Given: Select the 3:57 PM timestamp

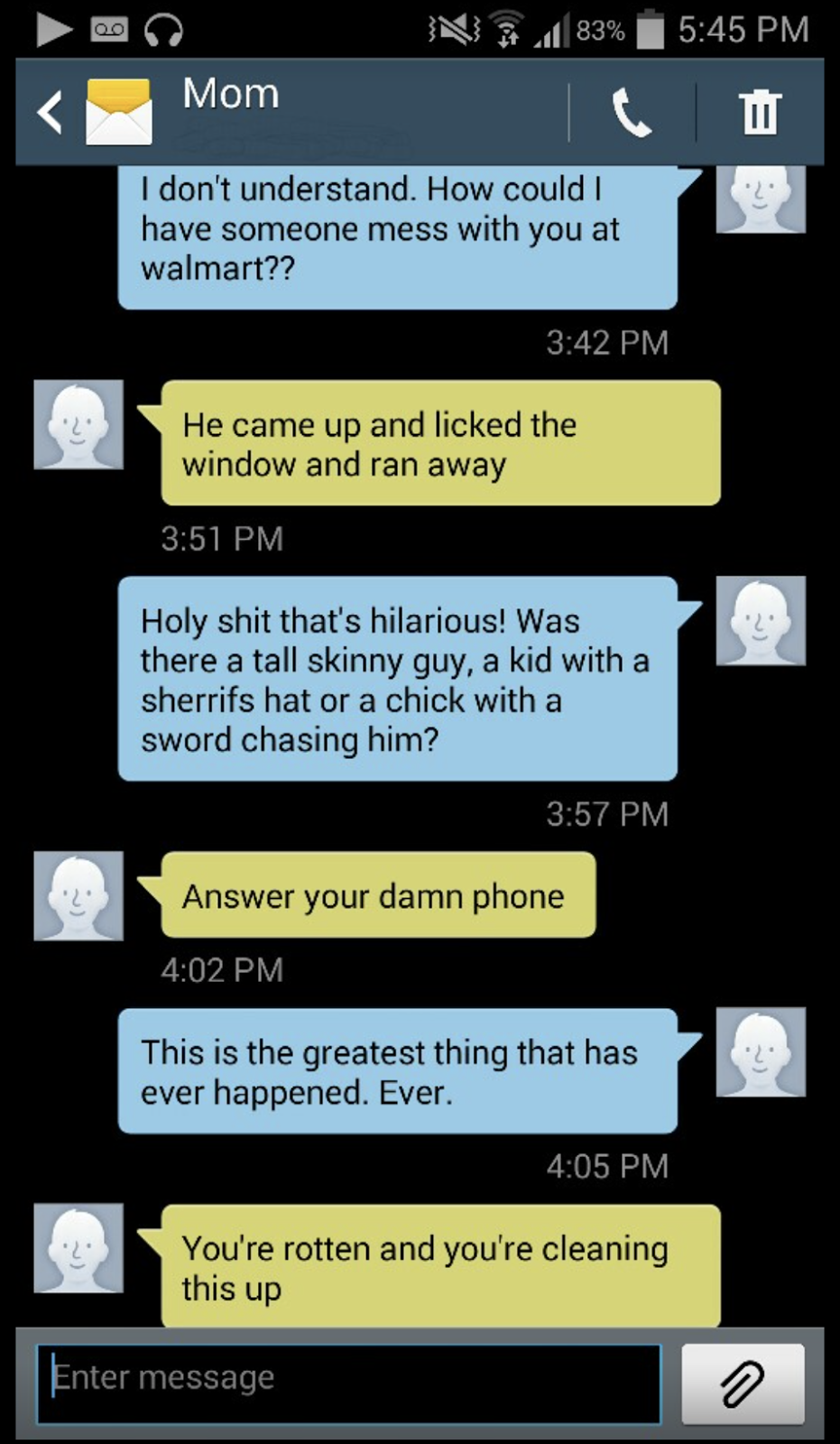Looking at the screenshot, I should tap(608, 813).
